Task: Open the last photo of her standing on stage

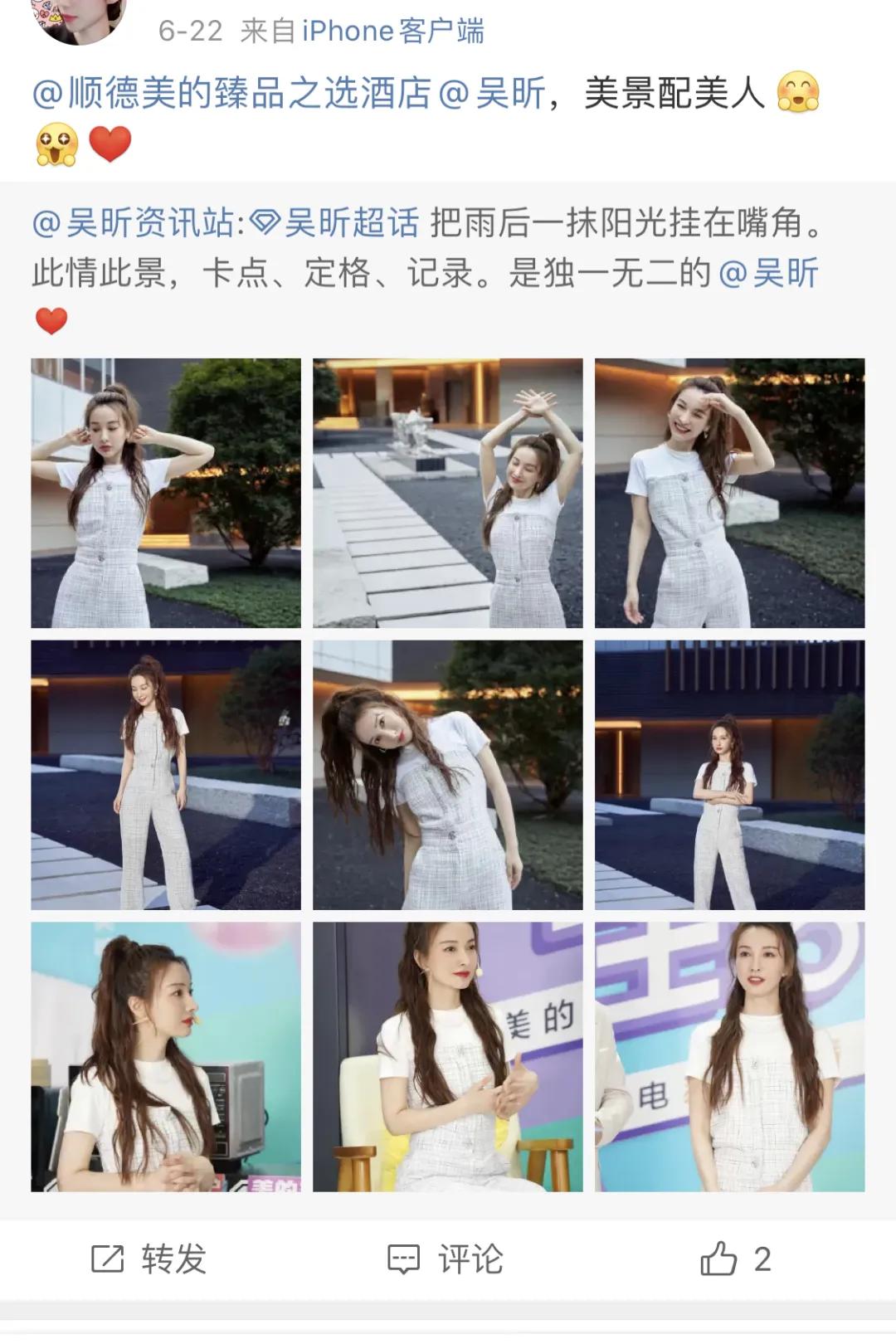Action: click(729, 1057)
